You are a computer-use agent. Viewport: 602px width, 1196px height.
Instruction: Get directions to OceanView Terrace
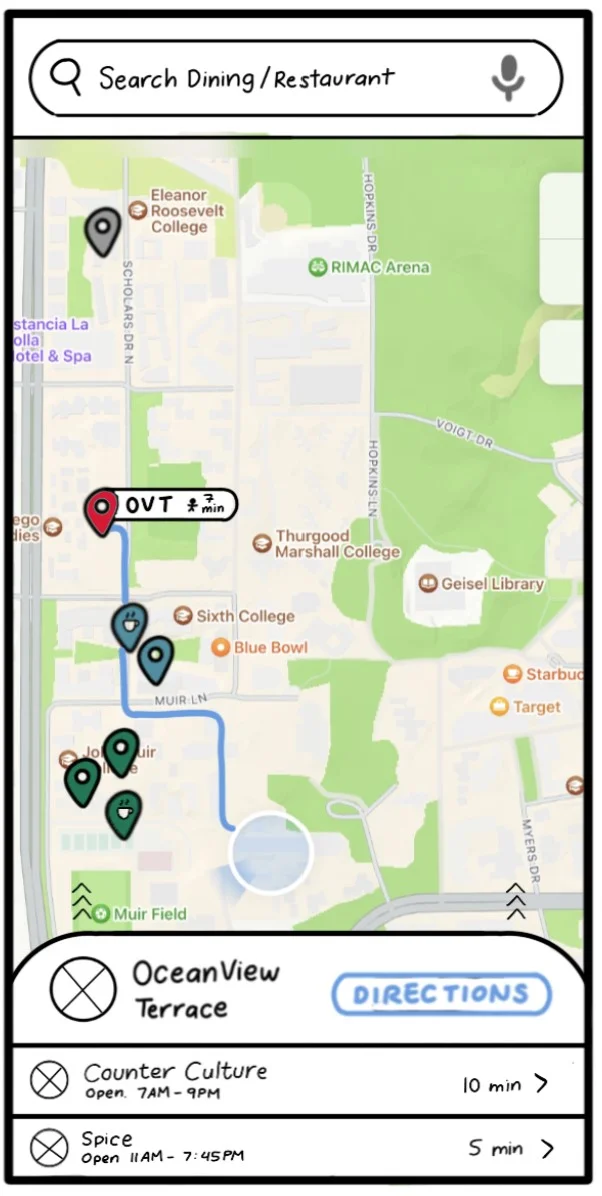442,994
